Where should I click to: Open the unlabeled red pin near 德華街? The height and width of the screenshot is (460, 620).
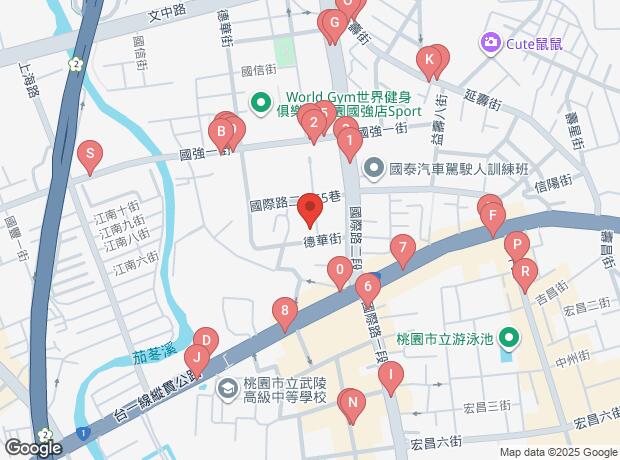click(x=310, y=211)
